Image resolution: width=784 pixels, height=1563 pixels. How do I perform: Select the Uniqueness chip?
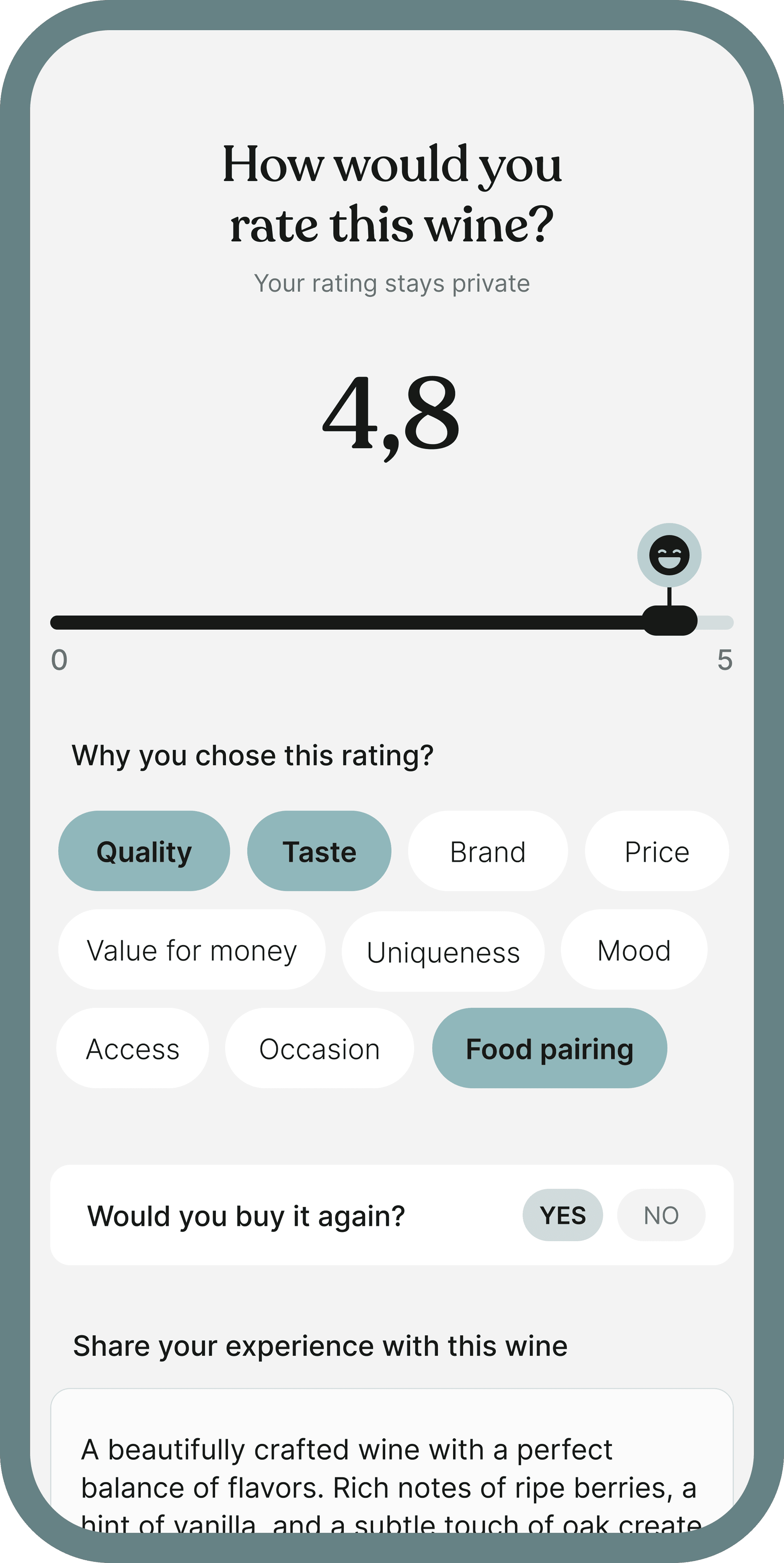click(443, 951)
